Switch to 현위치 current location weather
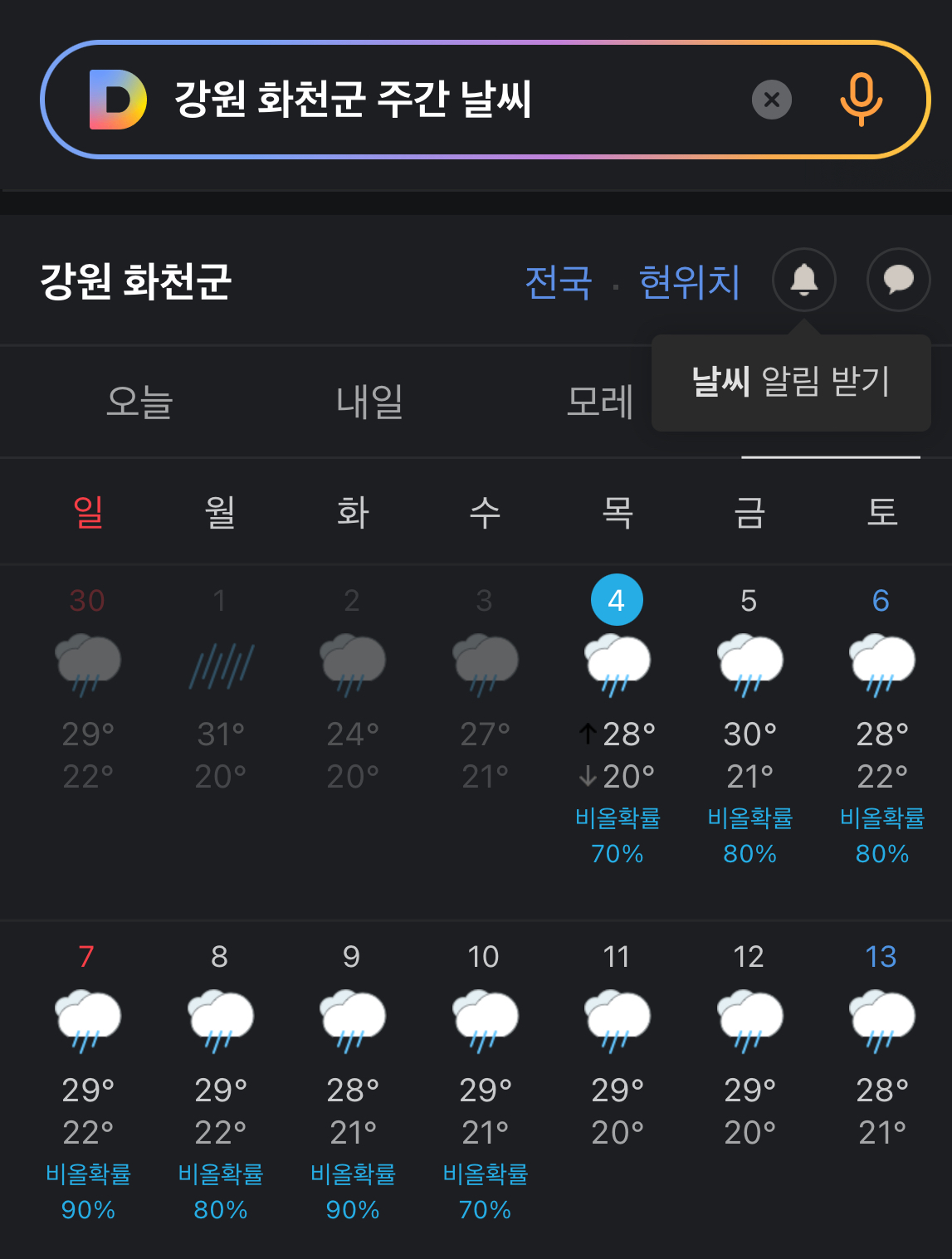This screenshot has height=1259, width=952. [689, 281]
